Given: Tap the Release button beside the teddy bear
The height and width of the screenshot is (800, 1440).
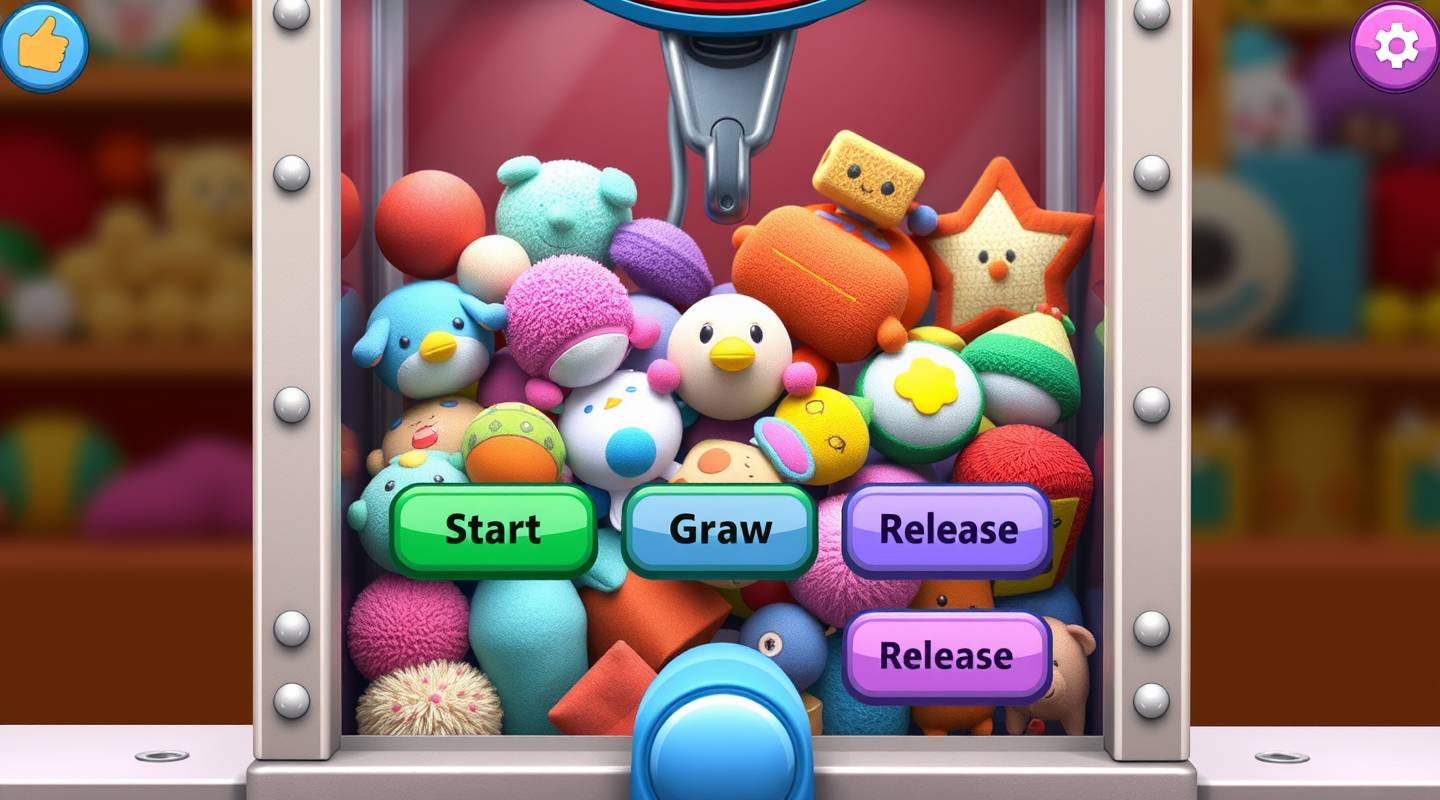Looking at the screenshot, I should 946,656.
